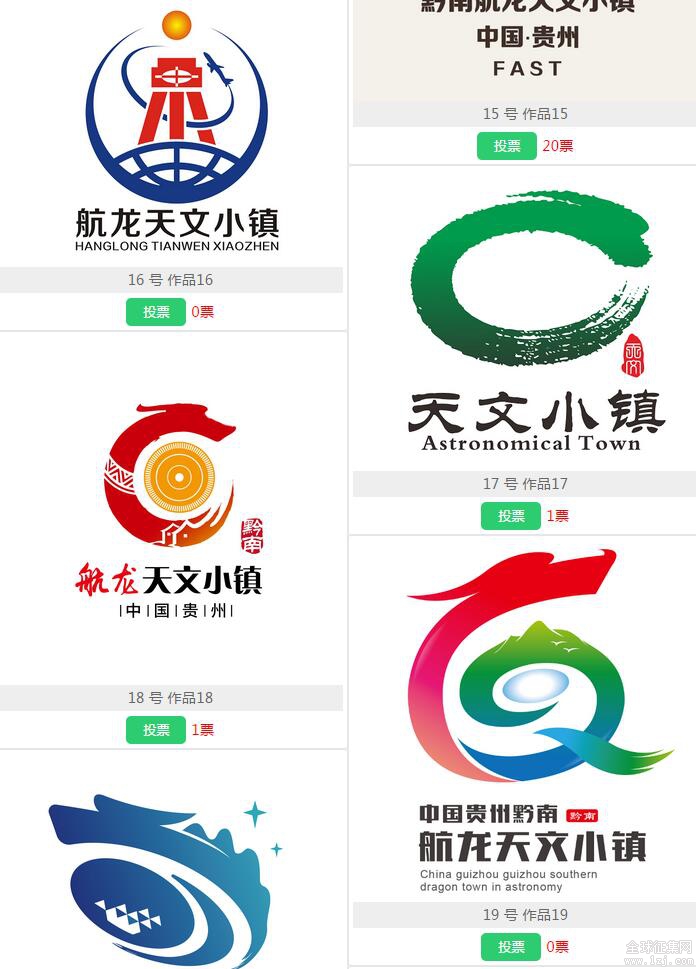Screen dimensions: 696x969
Task: Vote for entry 作品15
Action: (507, 146)
